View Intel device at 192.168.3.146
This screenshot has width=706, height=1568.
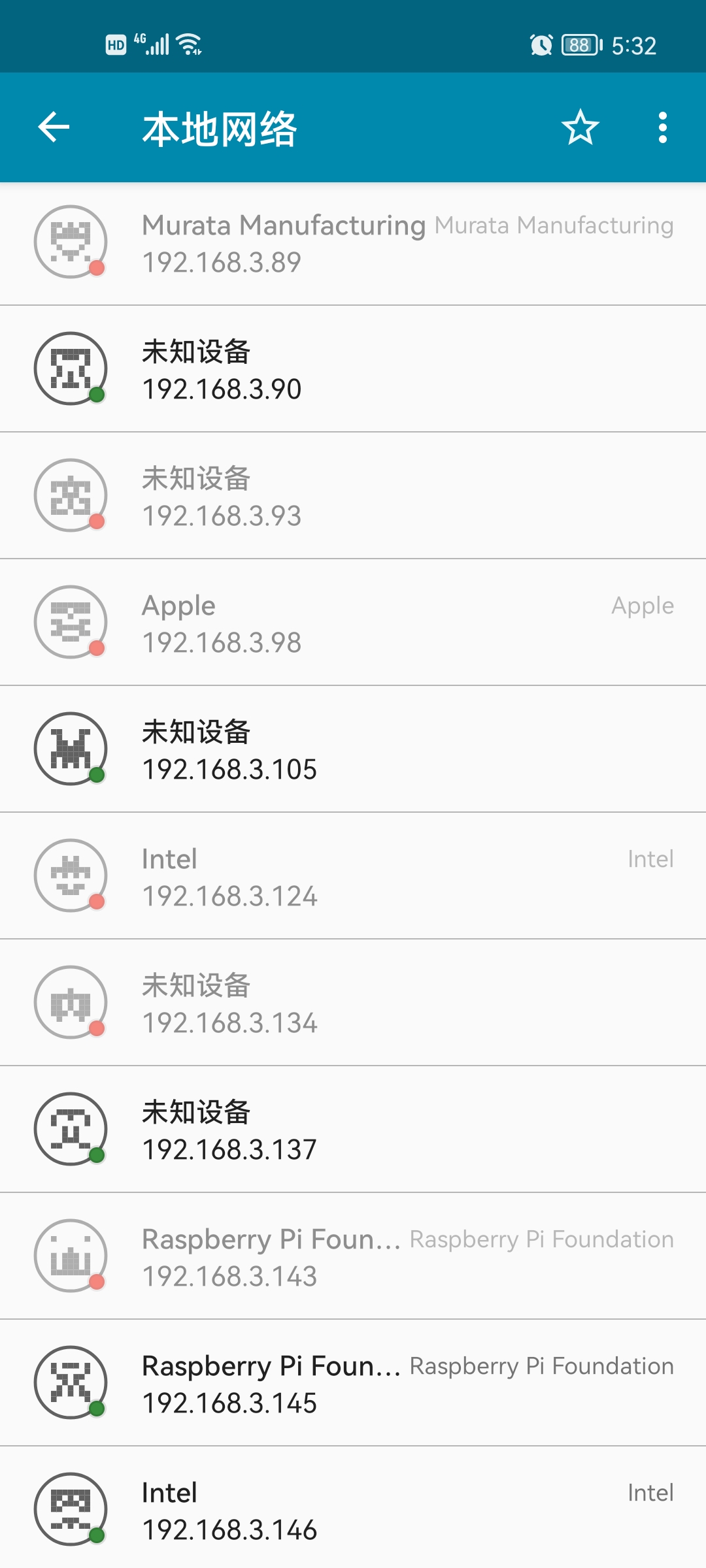point(353,1510)
